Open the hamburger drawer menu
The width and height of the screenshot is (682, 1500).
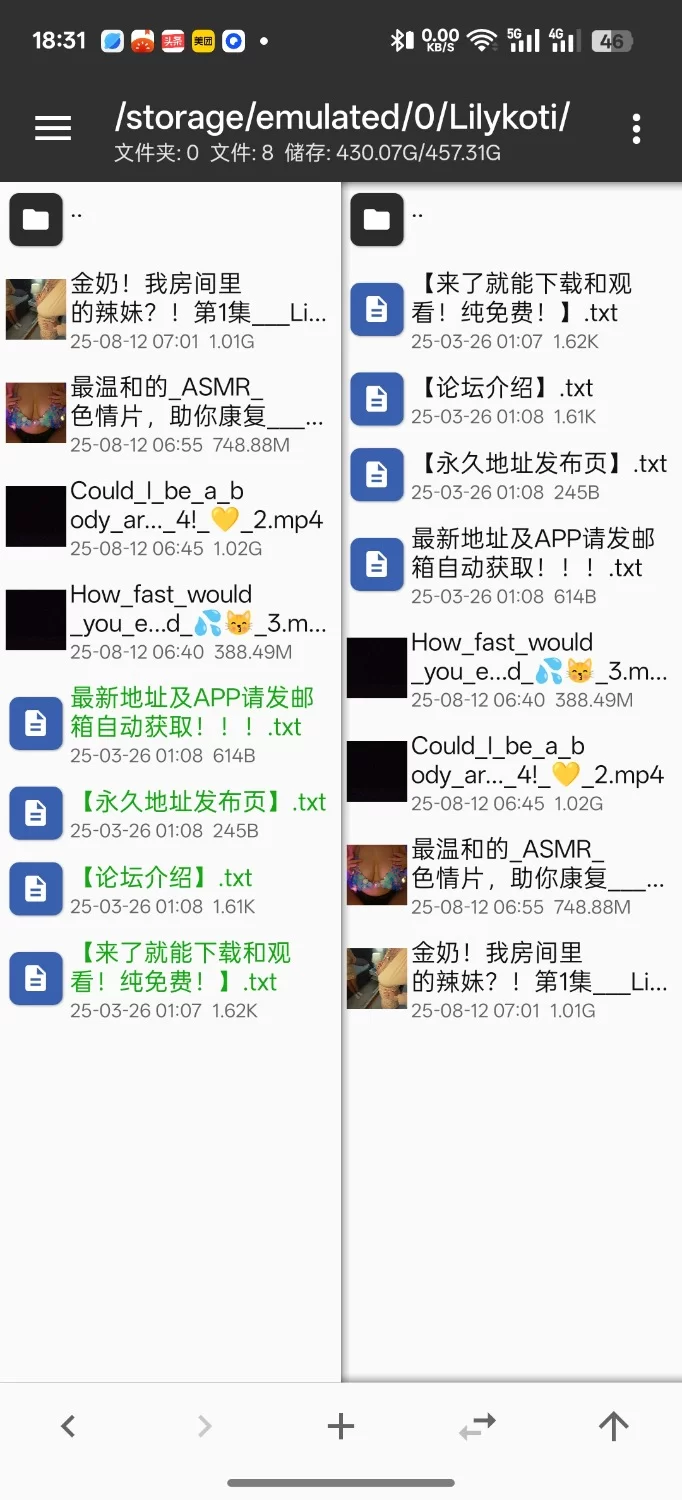[53, 128]
